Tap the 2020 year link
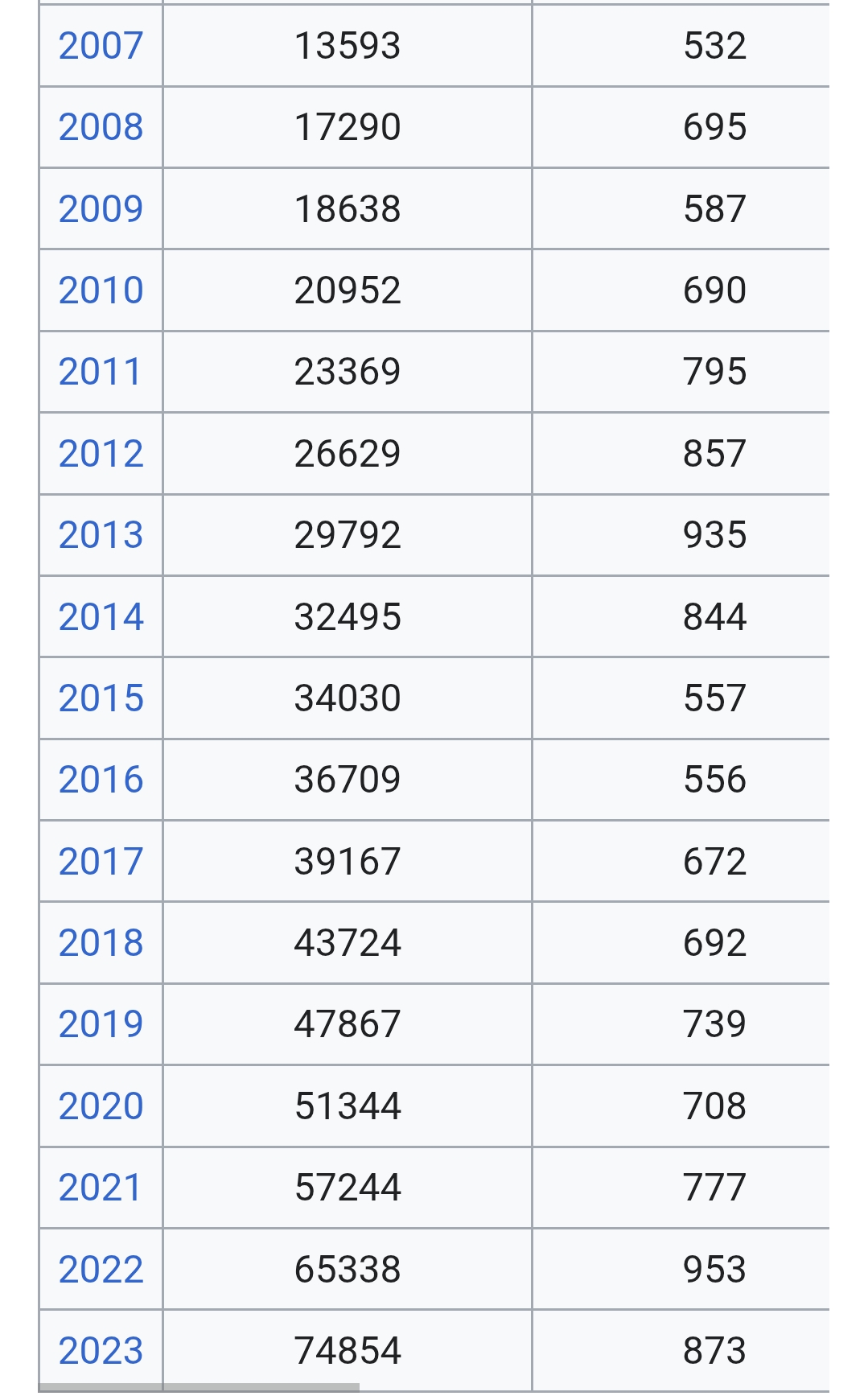This screenshot has width=868, height=1396. click(x=101, y=1106)
